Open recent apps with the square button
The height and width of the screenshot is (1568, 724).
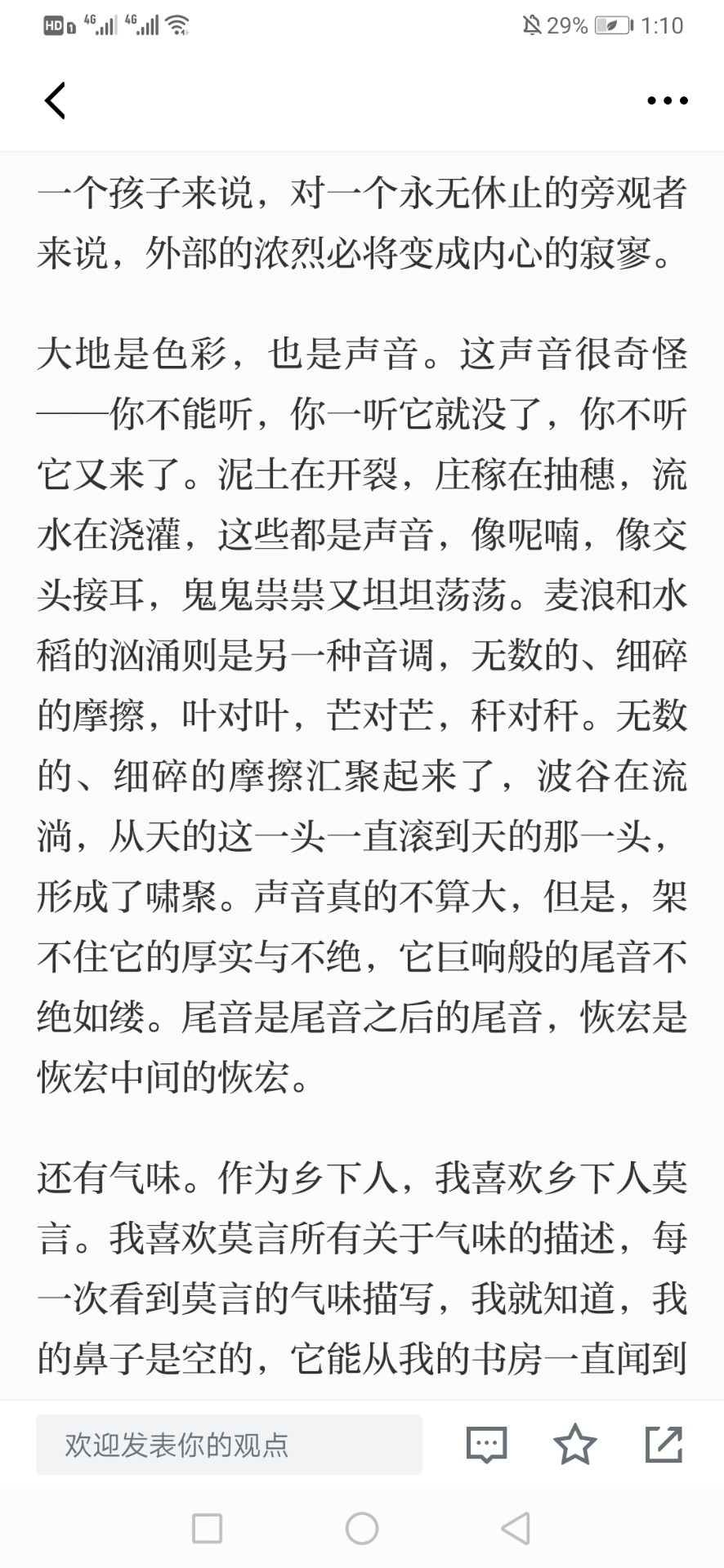point(207,1528)
